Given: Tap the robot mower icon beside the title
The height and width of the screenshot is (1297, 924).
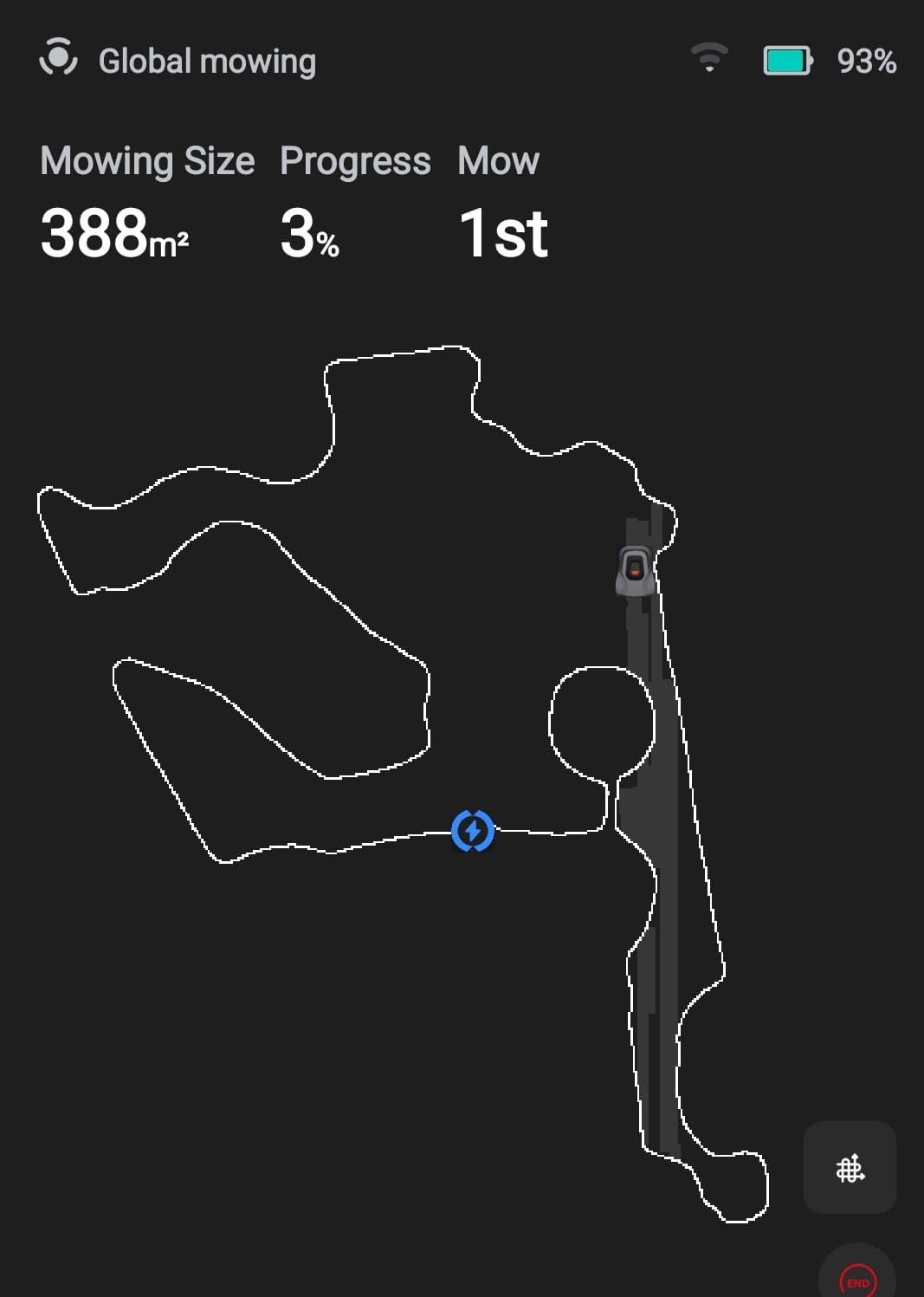Looking at the screenshot, I should [x=57, y=59].
